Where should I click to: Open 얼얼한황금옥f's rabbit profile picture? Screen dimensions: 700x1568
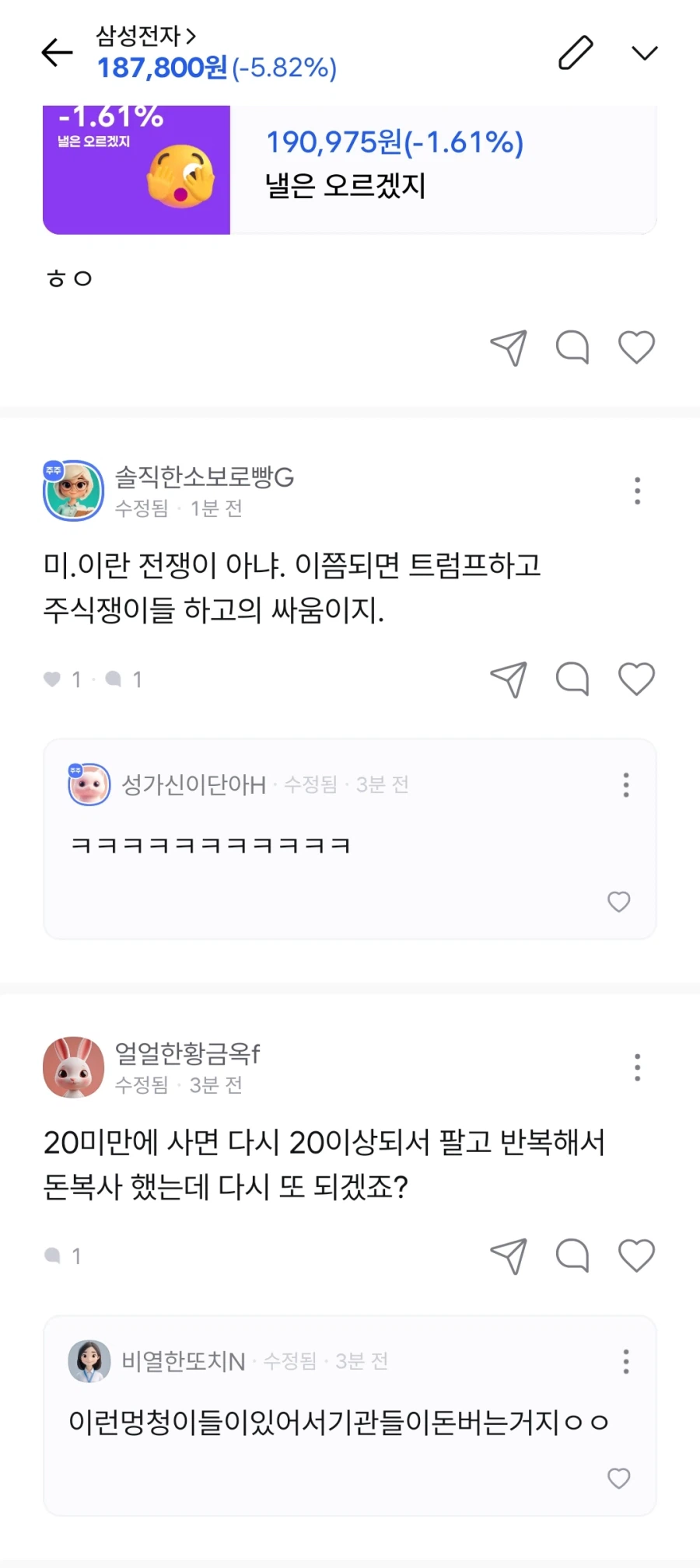point(72,1067)
